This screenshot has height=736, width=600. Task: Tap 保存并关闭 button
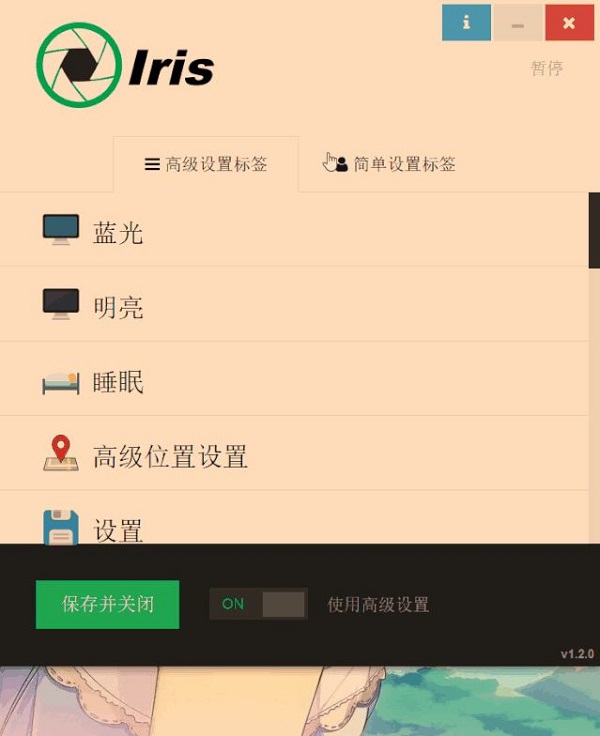[x=107, y=605]
